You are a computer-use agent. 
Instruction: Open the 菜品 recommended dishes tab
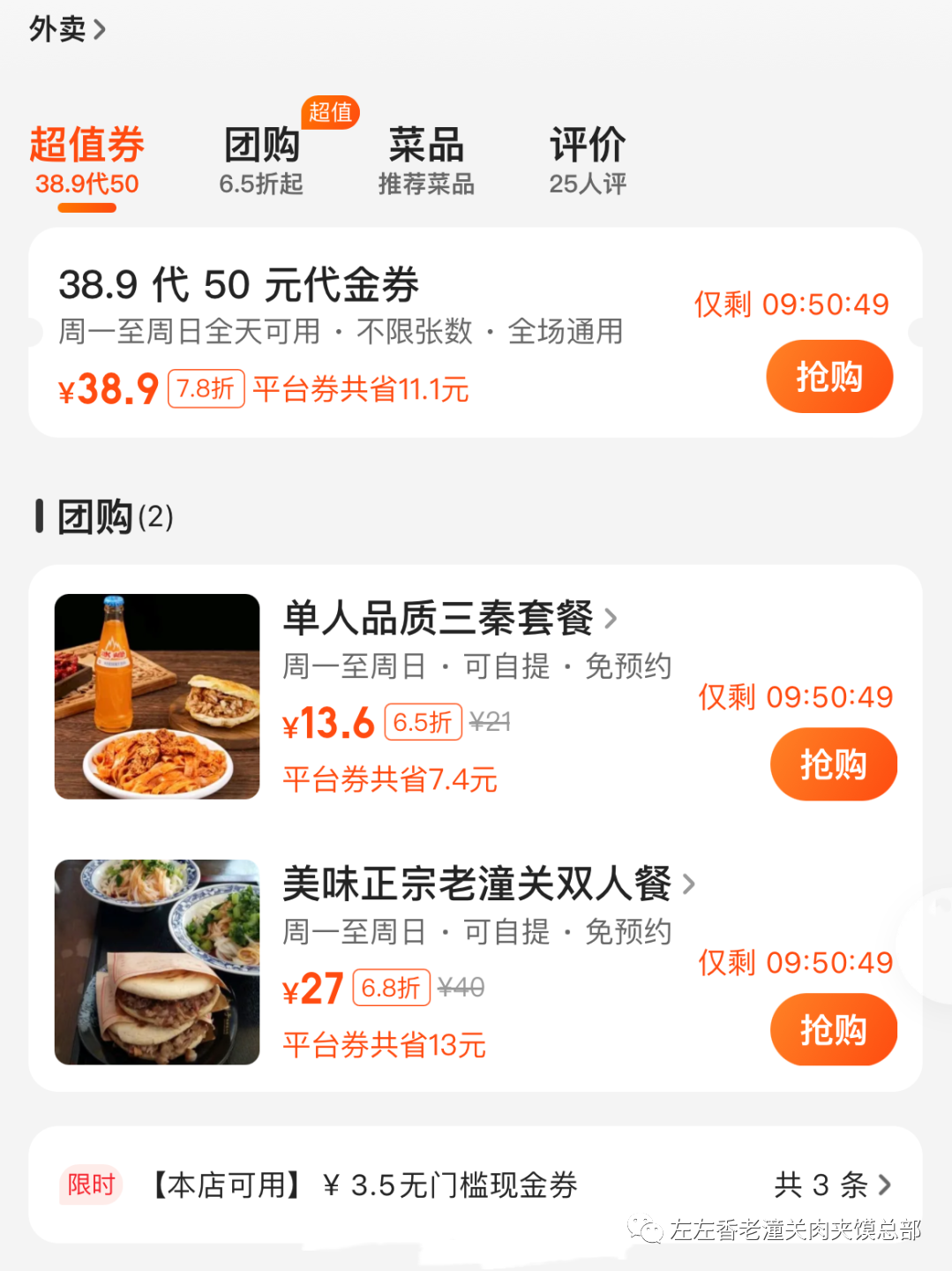pos(426,161)
